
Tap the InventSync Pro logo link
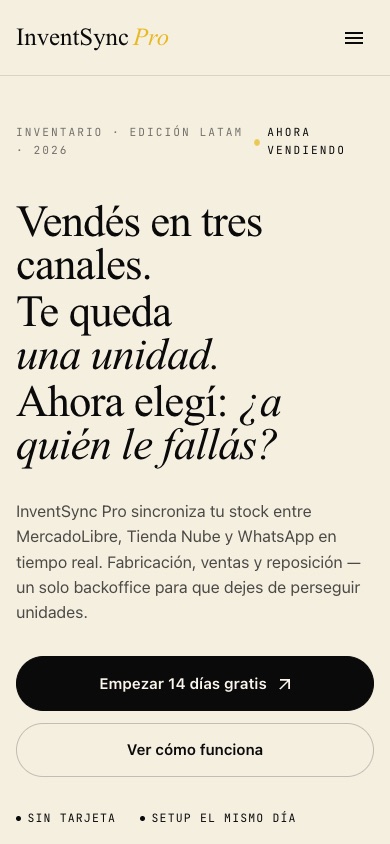pos(93,38)
